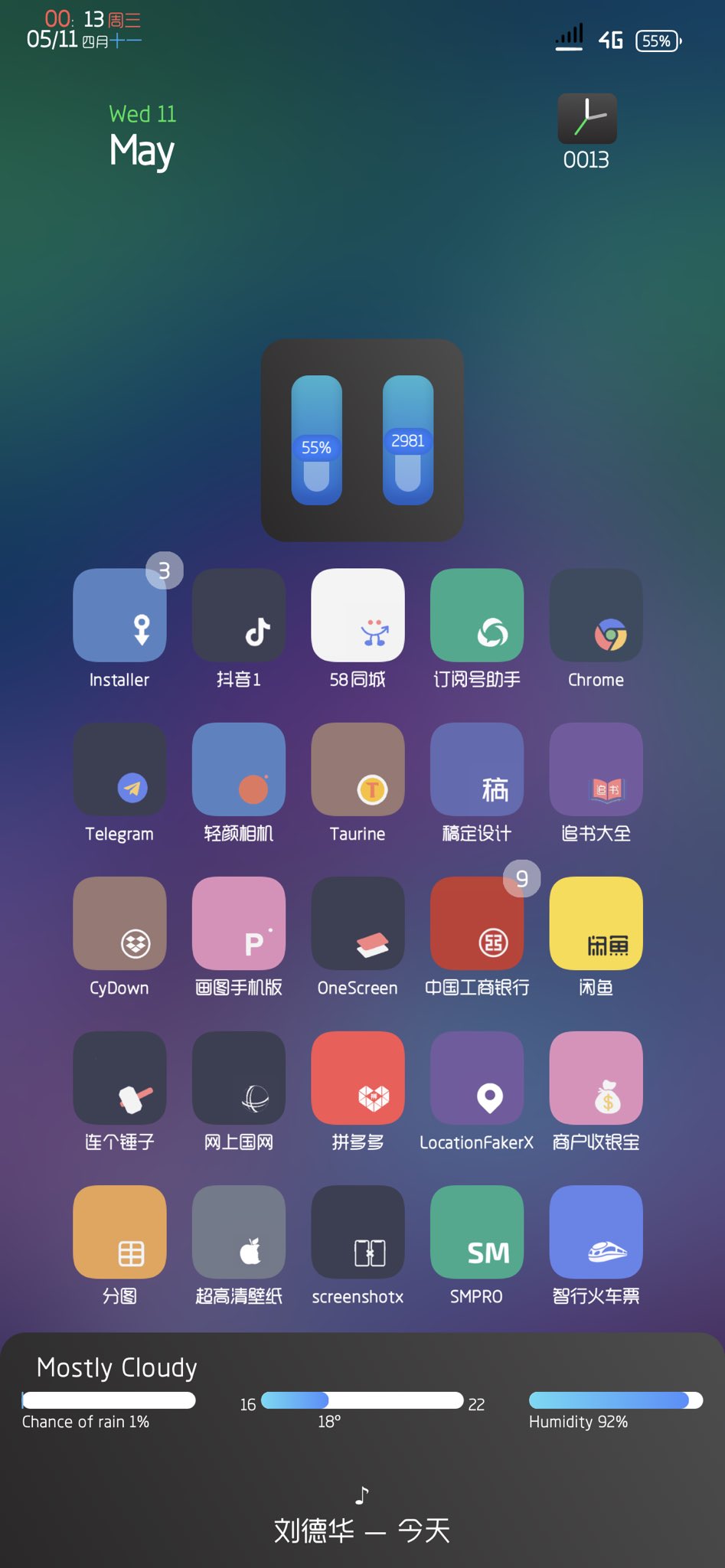The width and height of the screenshot is (725, 1568).
Task: Open the Installer app
Action: click(x=119, y=615)
